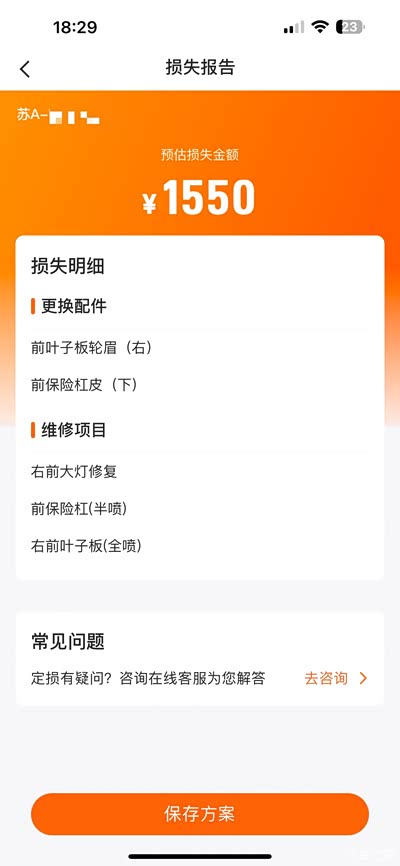Tap the 保存方案 button
Image resolution: width=400 pixels, height=866 pixels.
point(199,814)
